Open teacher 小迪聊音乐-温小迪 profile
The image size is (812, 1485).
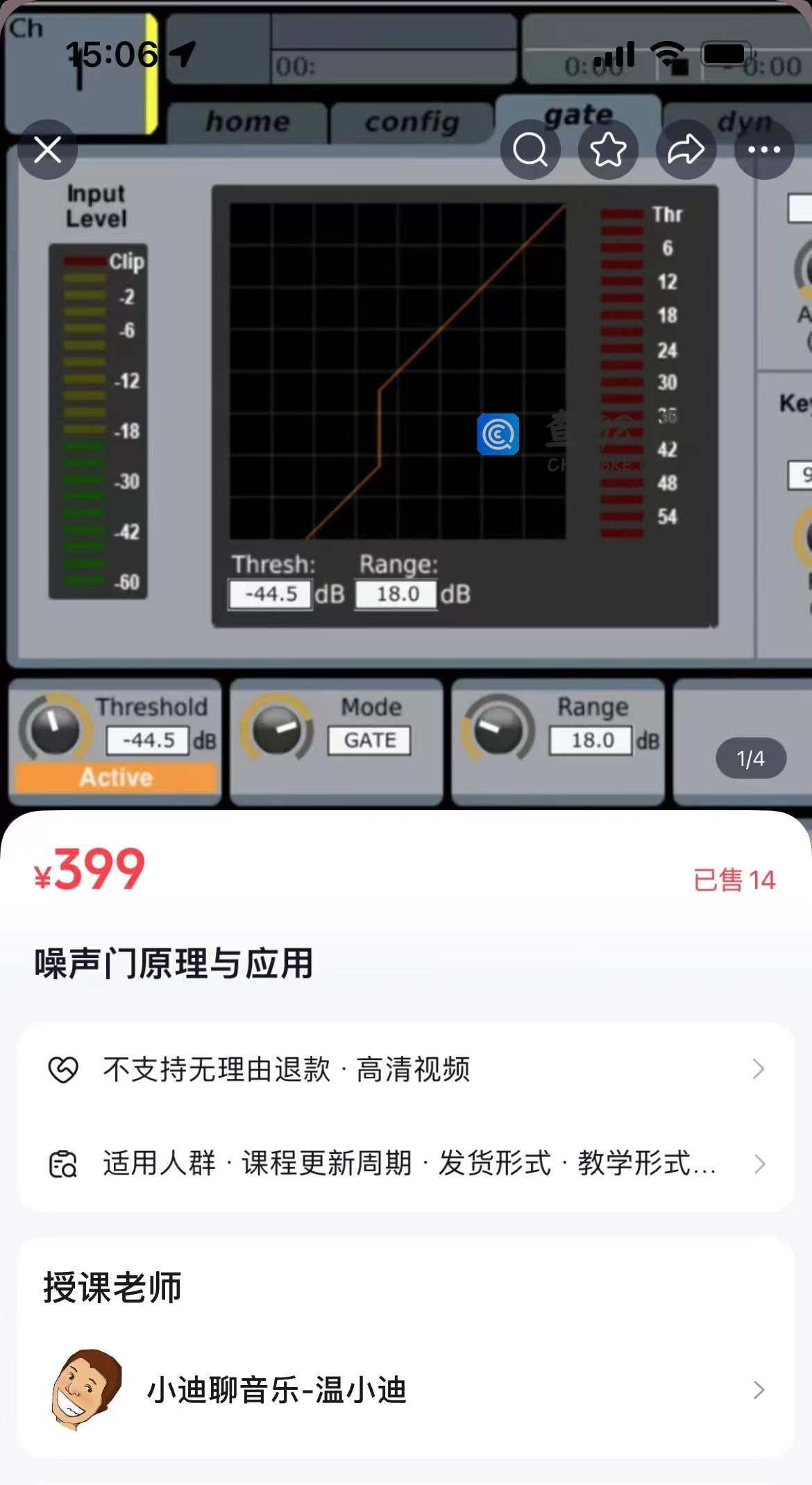click(x=406, y=1390)
